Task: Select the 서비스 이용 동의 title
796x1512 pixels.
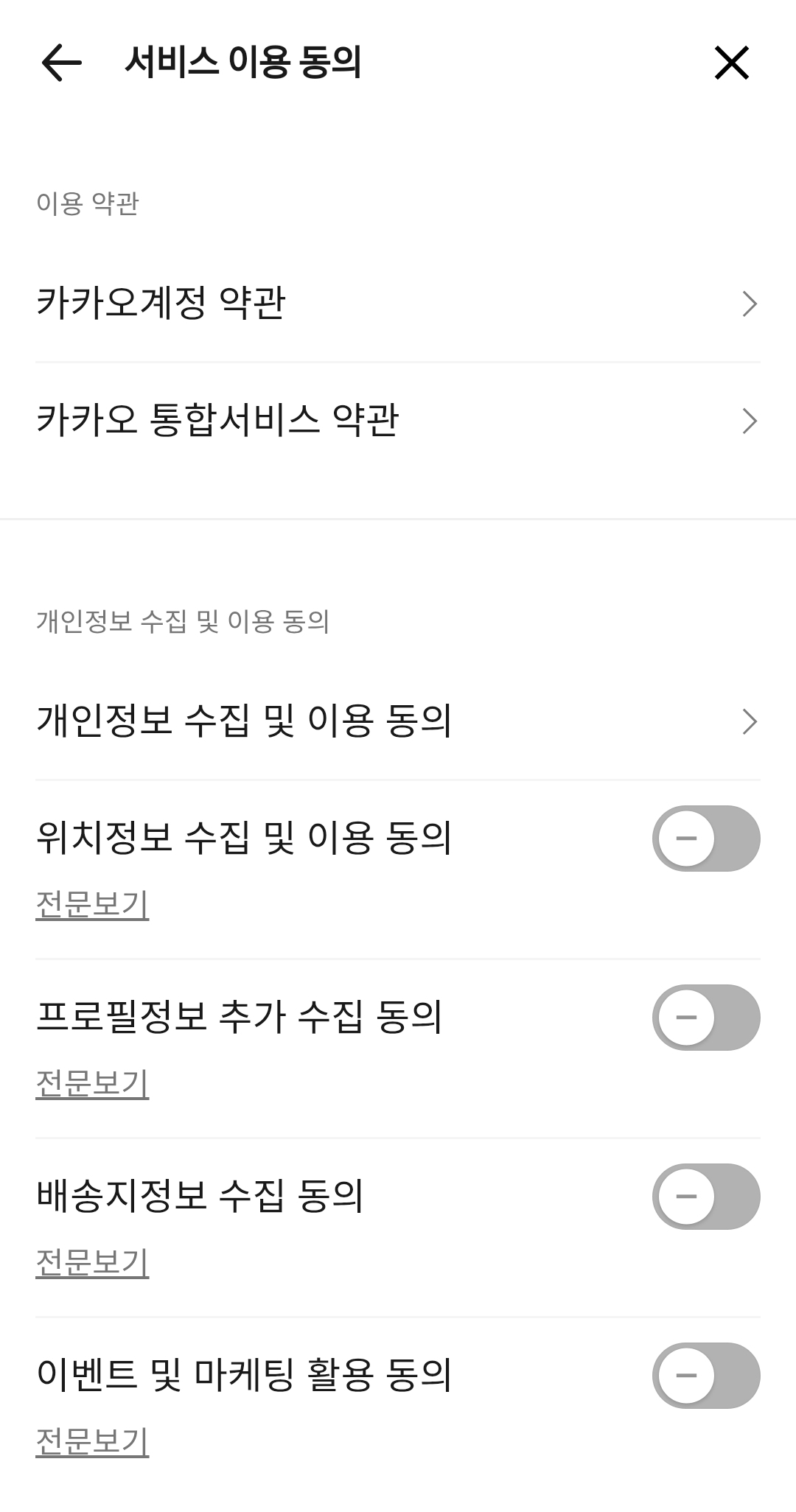Action: (243, 63)
